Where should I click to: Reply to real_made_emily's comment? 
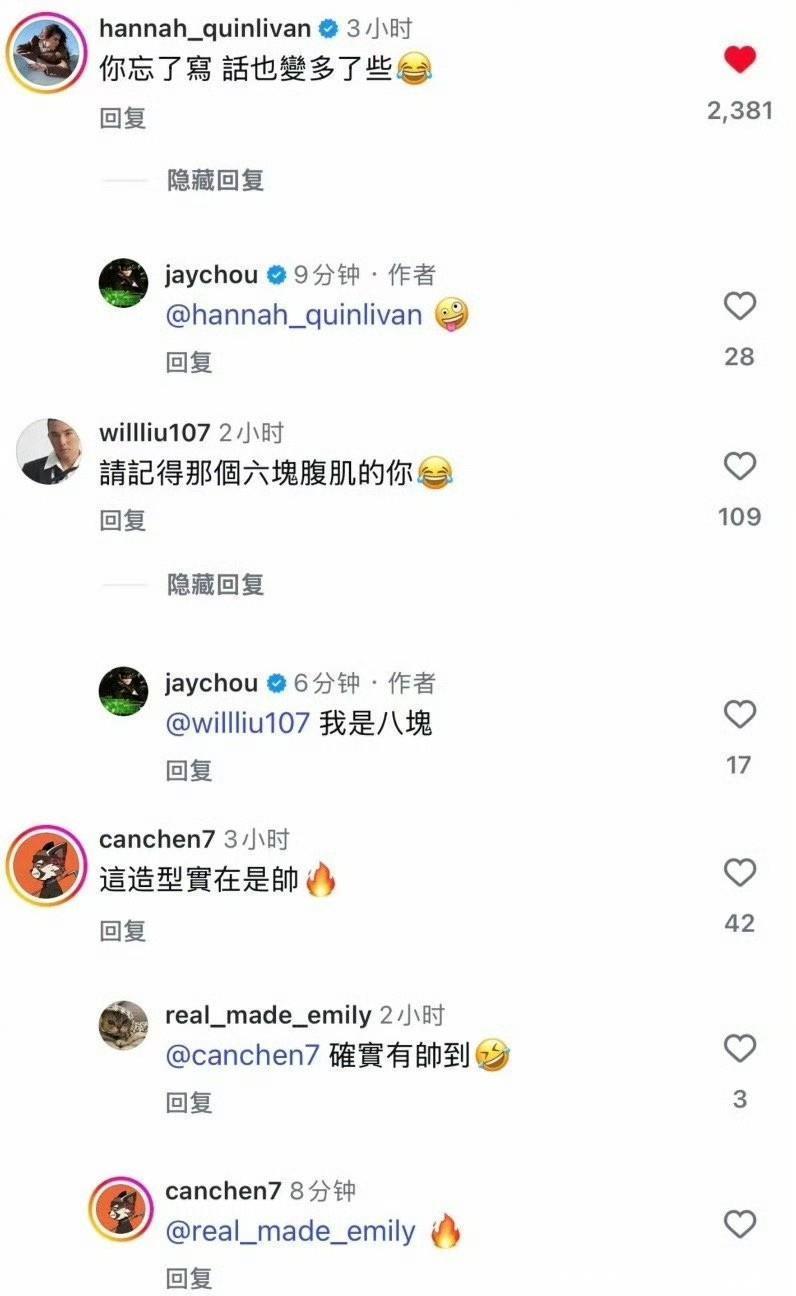coord(189,1103)
